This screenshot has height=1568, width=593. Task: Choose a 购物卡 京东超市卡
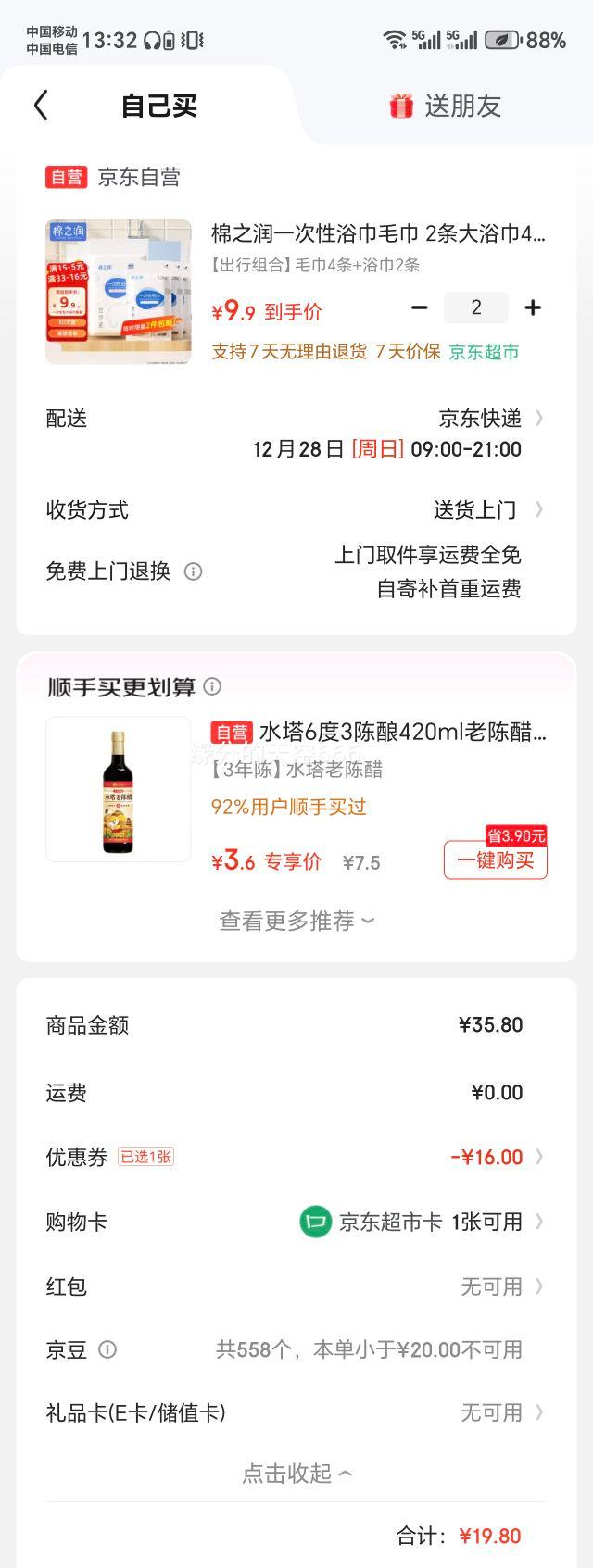click(x=422, y=1222)
